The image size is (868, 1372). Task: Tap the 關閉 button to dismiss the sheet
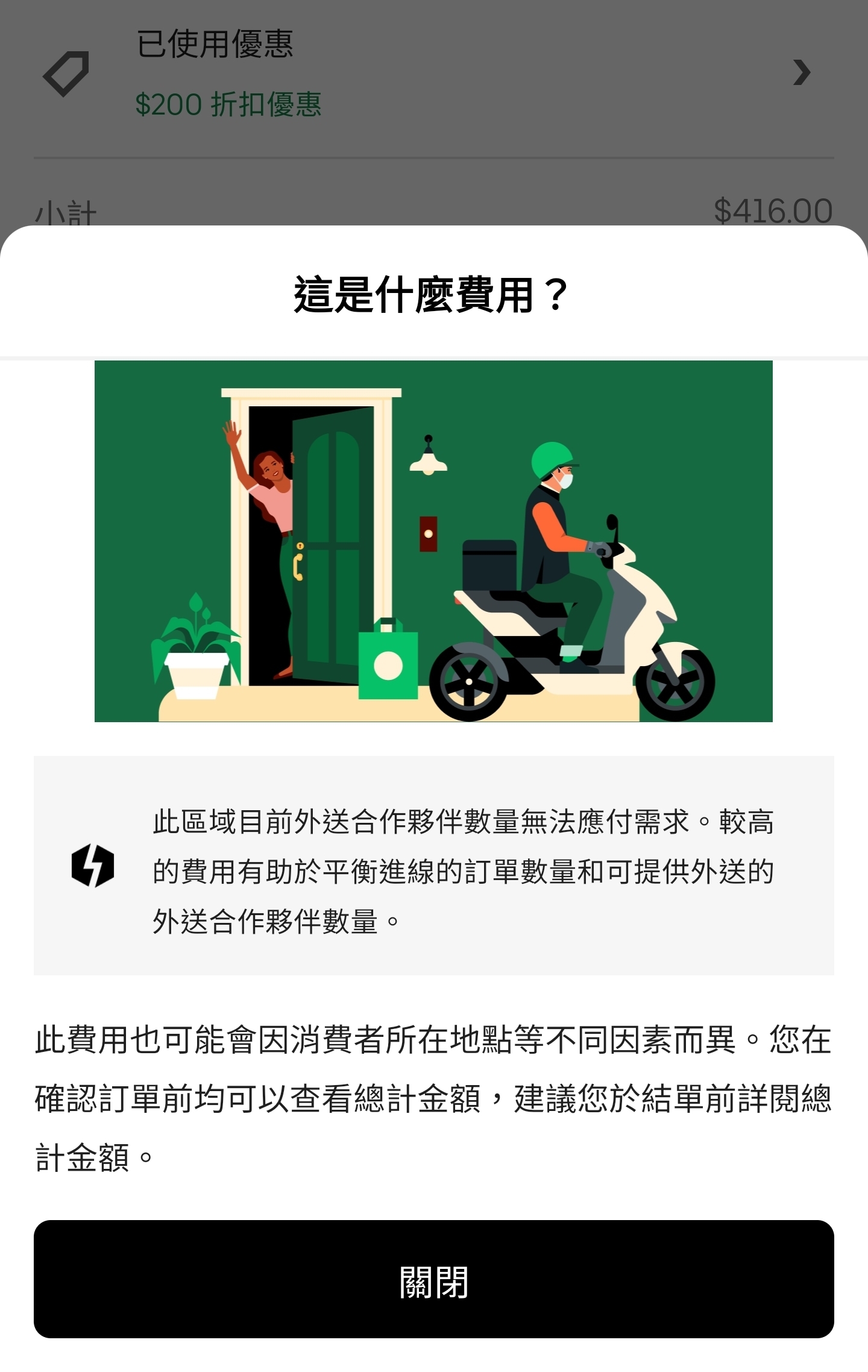[x=433, y=1279]
